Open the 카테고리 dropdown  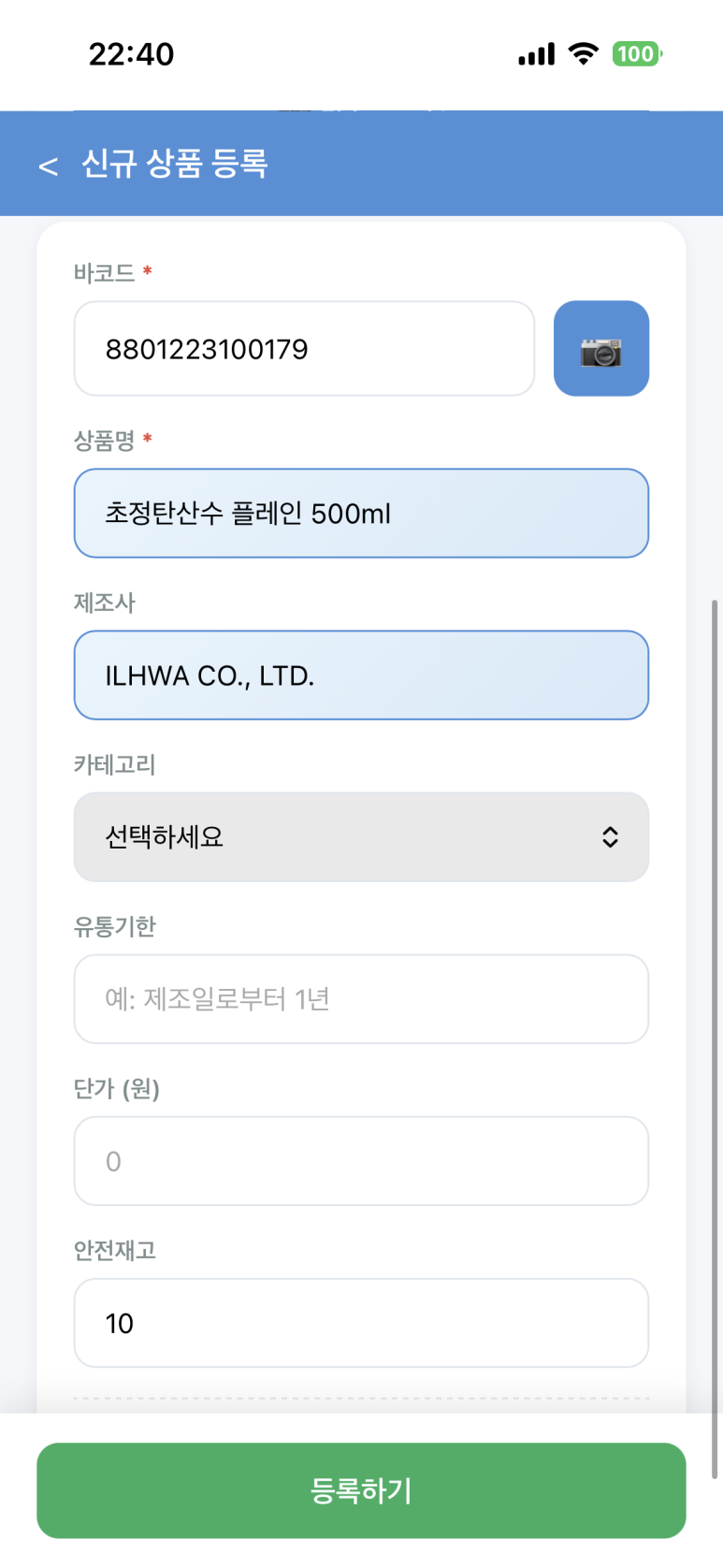tap(361, 837)
